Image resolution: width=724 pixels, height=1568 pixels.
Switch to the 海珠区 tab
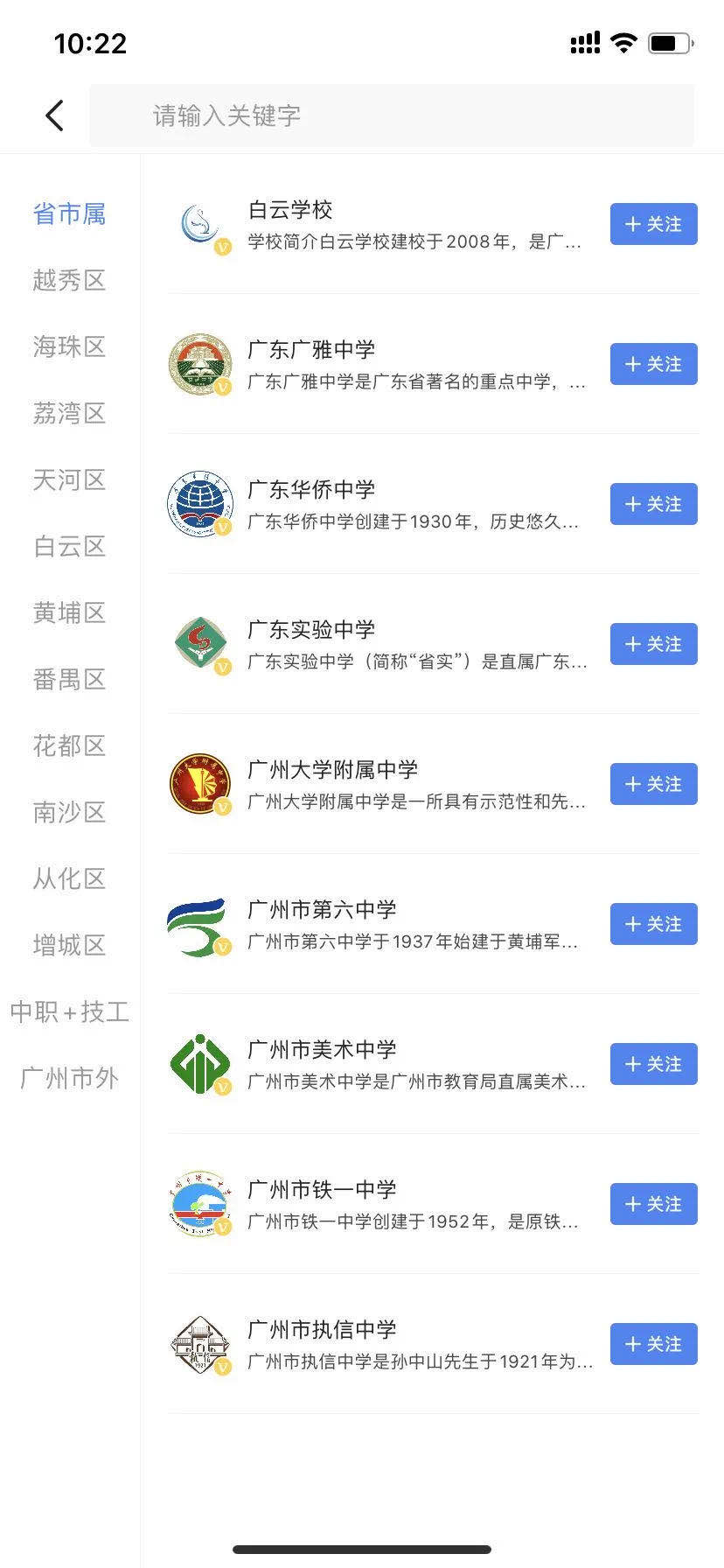[x=69, y=346]
